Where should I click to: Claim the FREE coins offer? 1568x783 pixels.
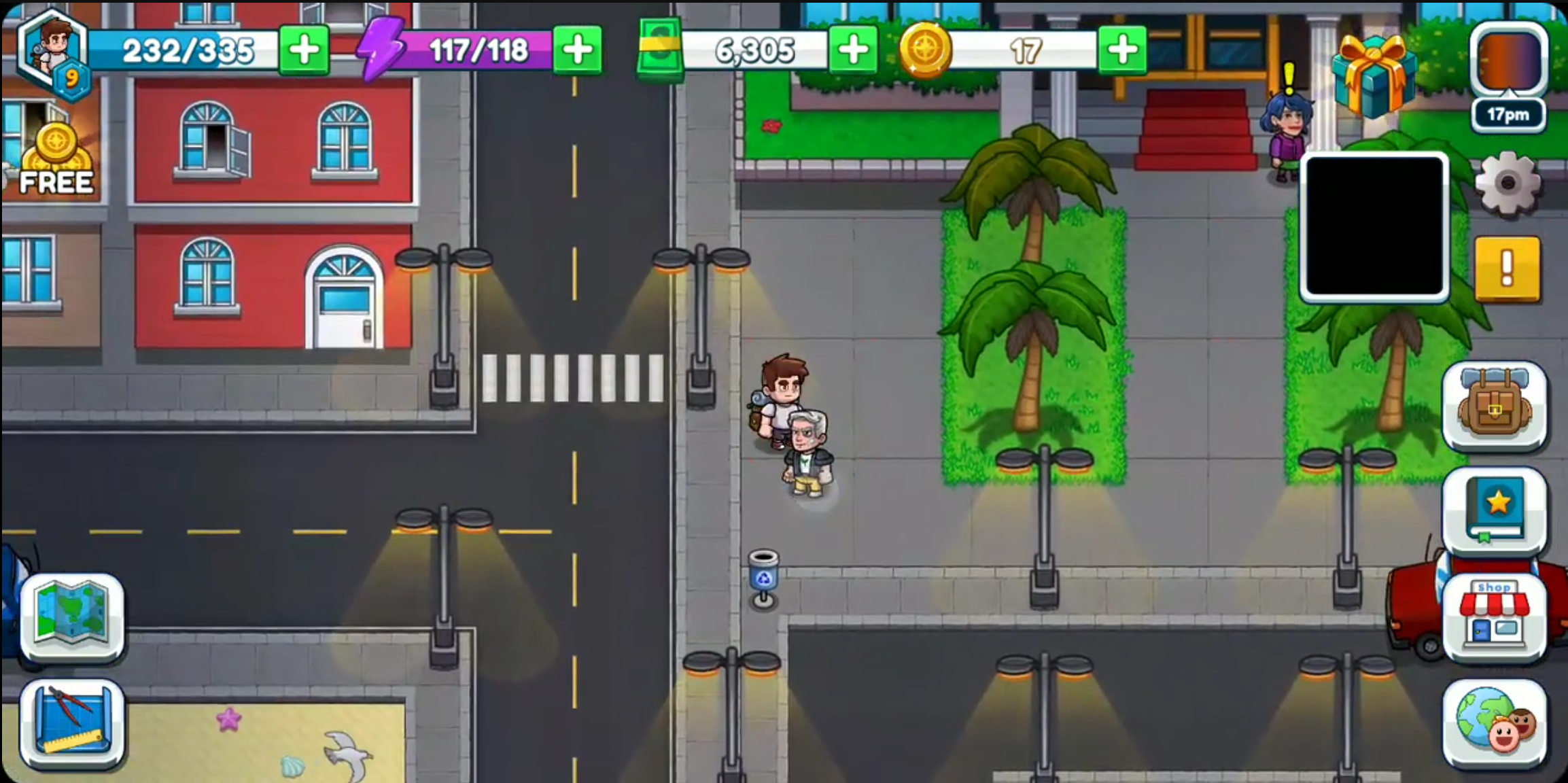tap(56, 160)
